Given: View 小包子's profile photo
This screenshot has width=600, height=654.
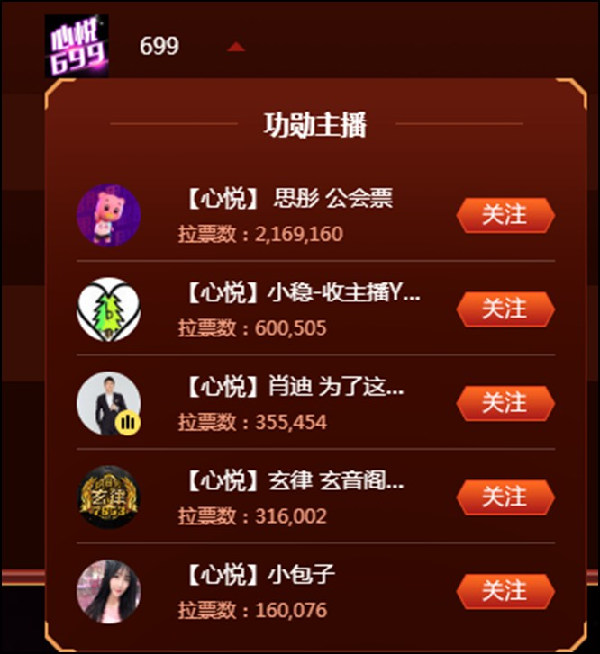Looking at the screenshot, I should pos(109,591).
